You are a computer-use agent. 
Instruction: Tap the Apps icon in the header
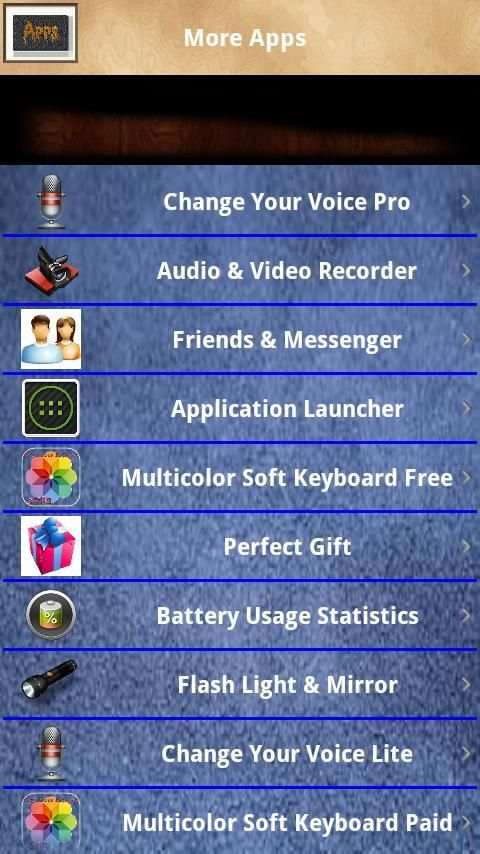(x=41, y=33)
